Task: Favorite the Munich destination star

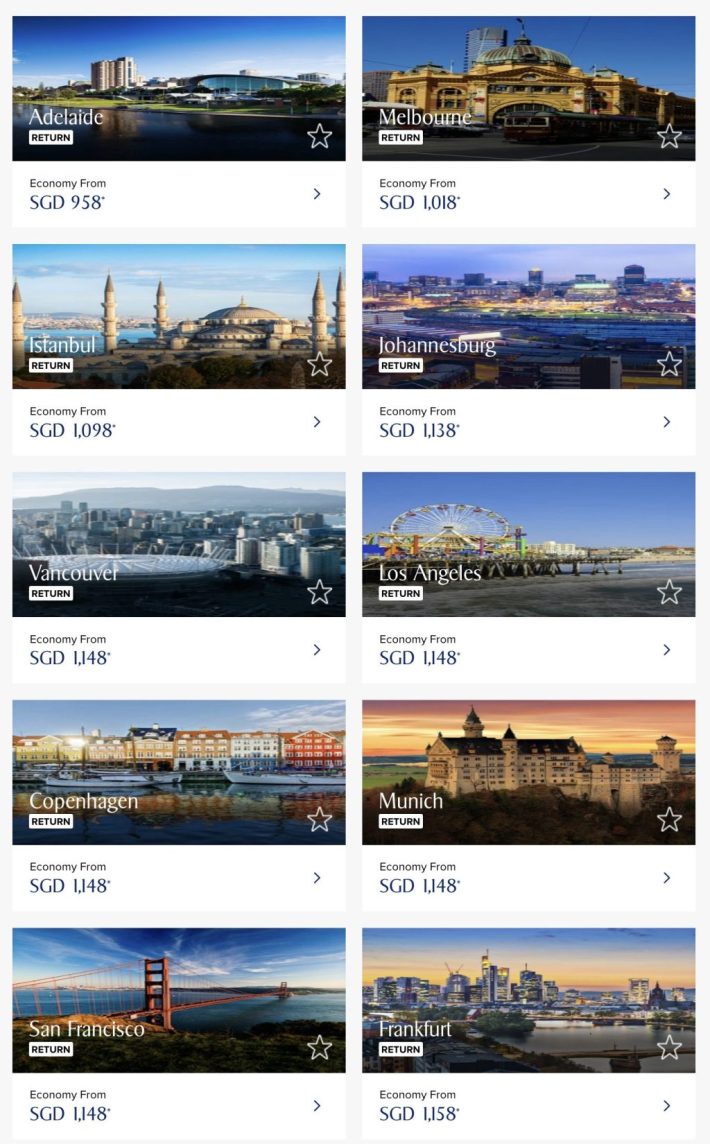Action: [669, 820]
